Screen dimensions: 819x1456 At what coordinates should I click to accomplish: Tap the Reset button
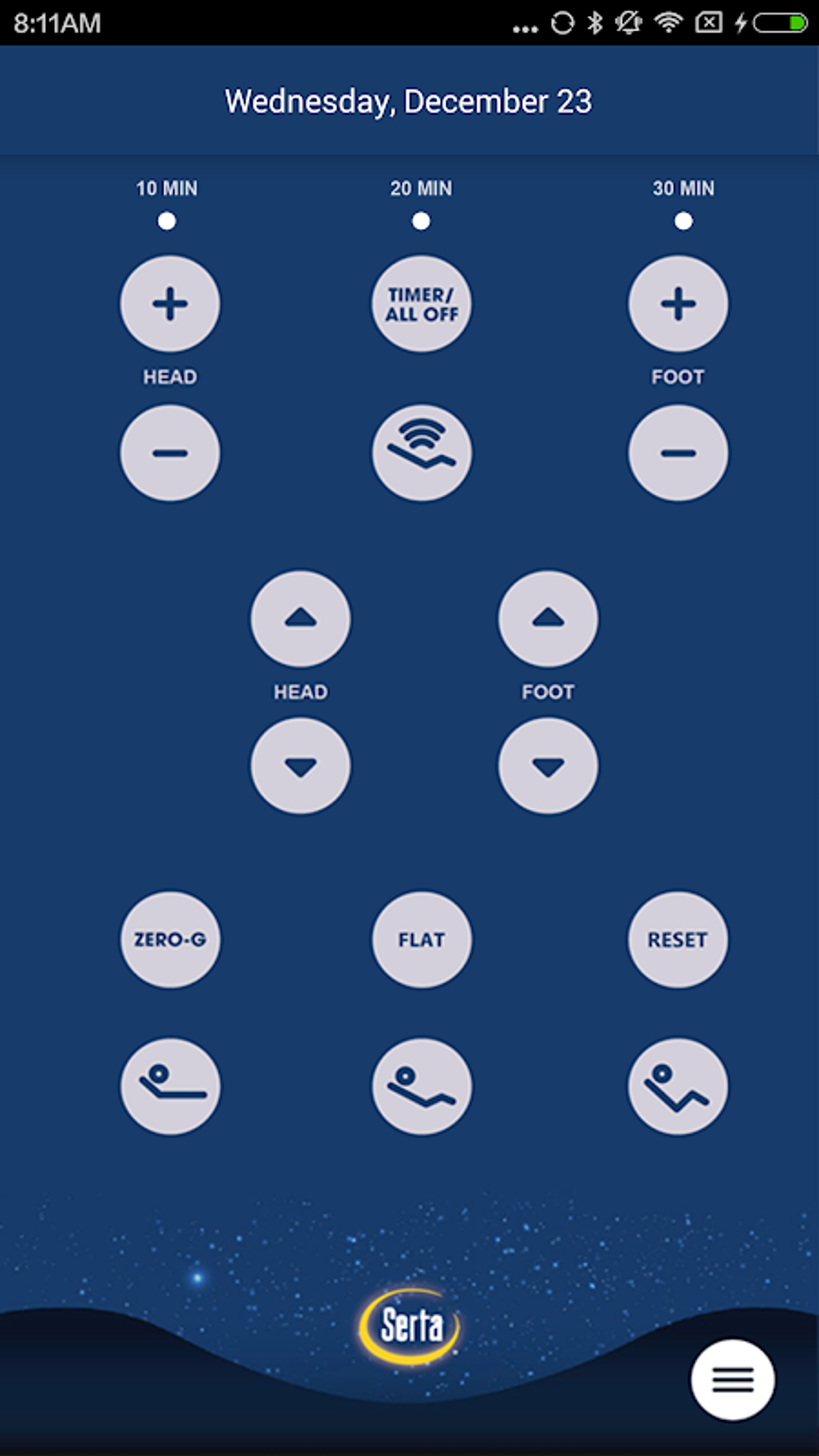tap(678, 940)
